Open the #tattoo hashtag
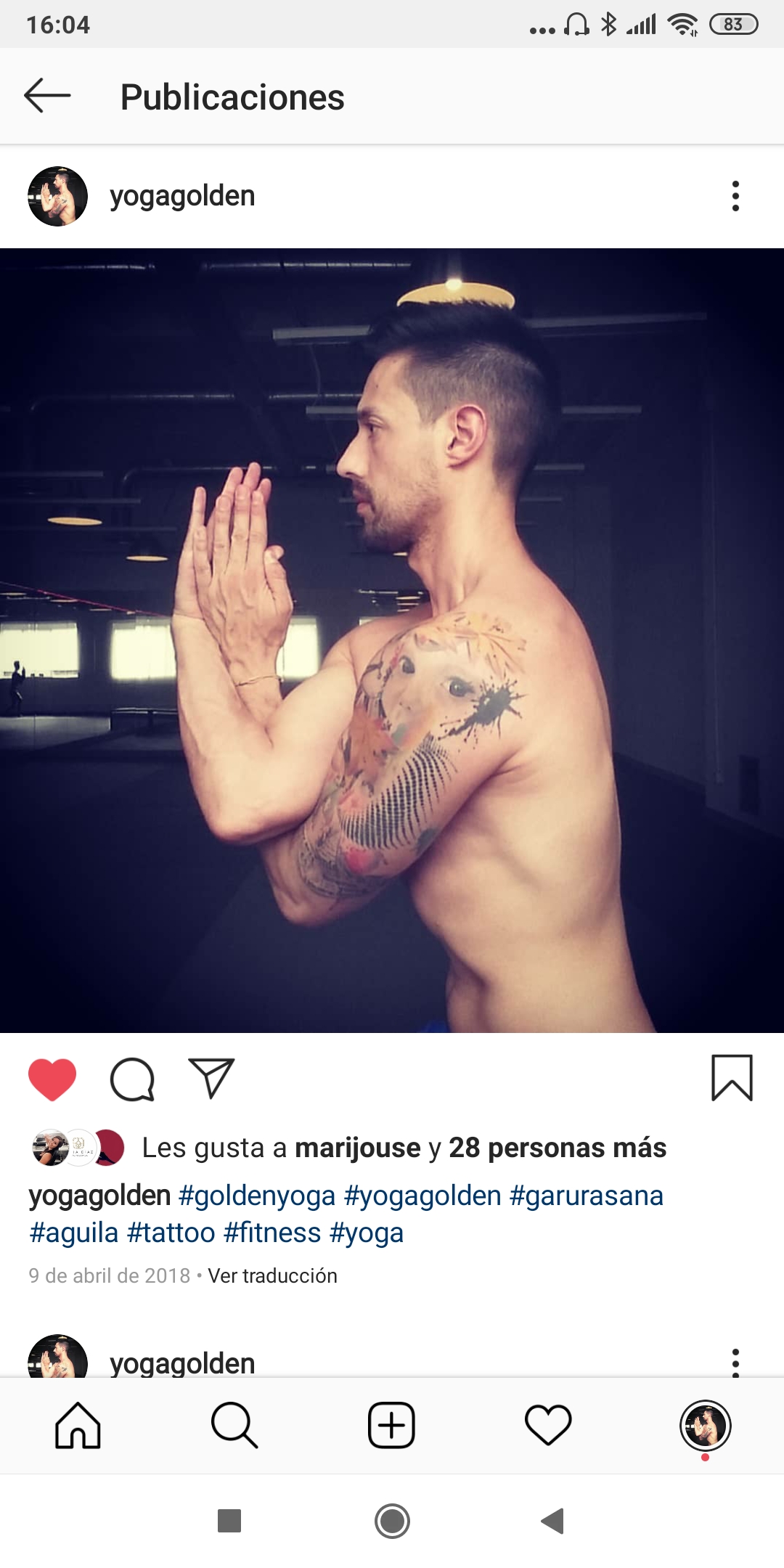The image size is (784, 1568). [171, 1233]
